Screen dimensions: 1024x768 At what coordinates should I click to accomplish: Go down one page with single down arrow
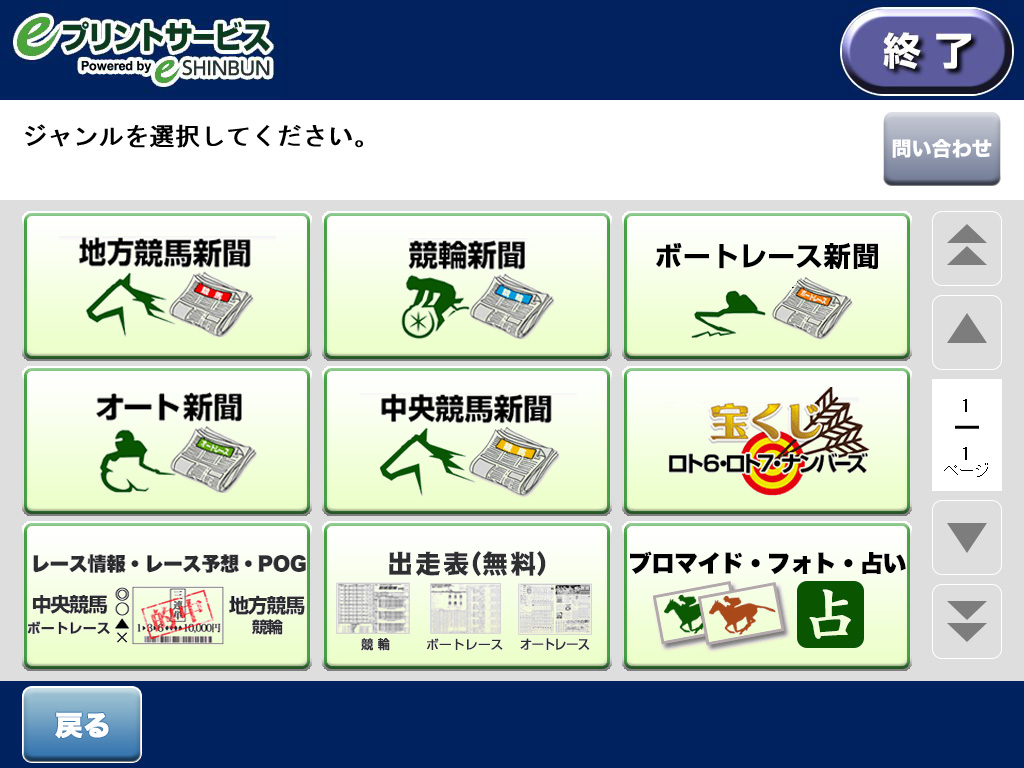coord(966,537)
